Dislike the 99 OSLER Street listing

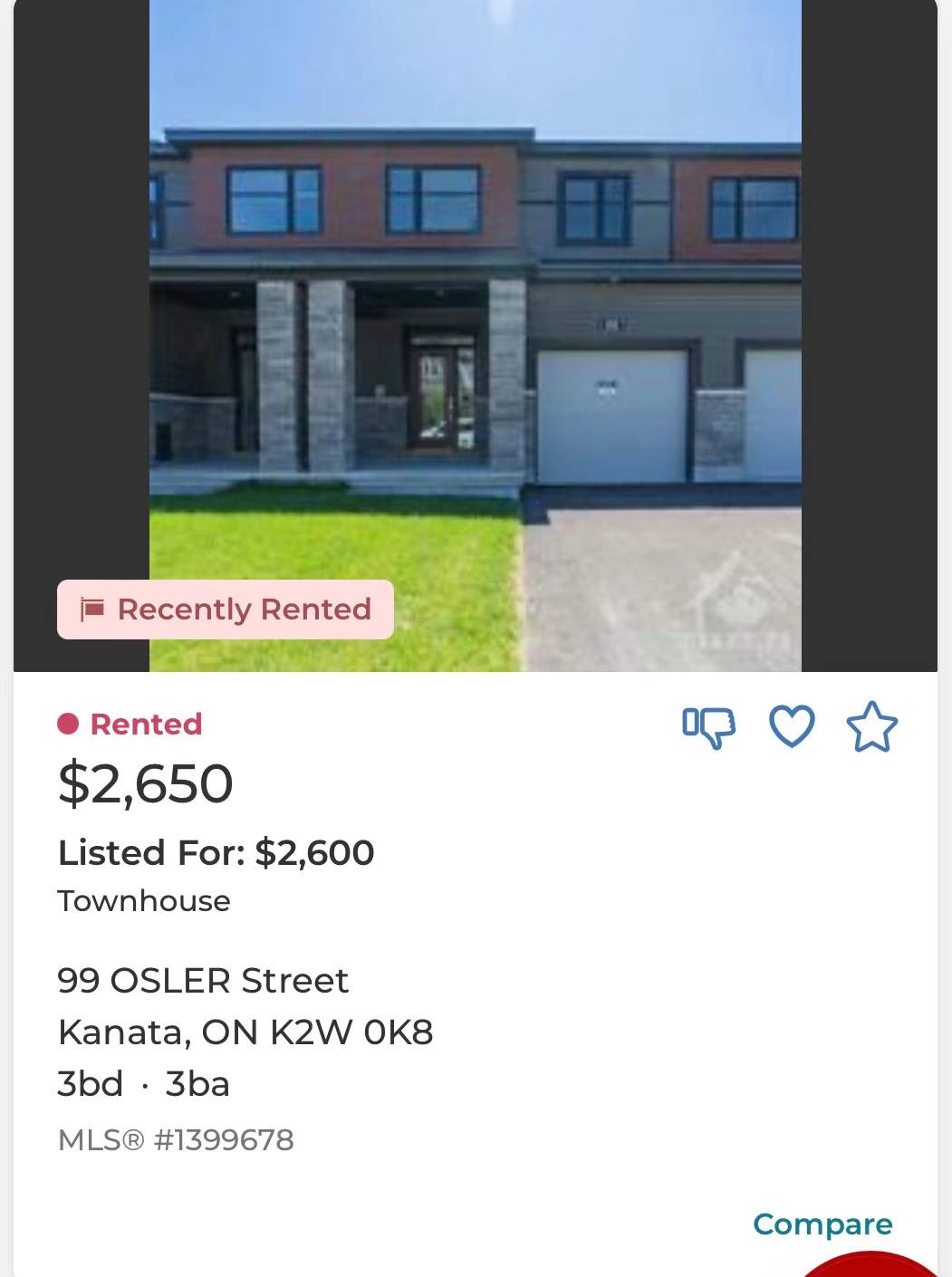click(x=708, y=726)
